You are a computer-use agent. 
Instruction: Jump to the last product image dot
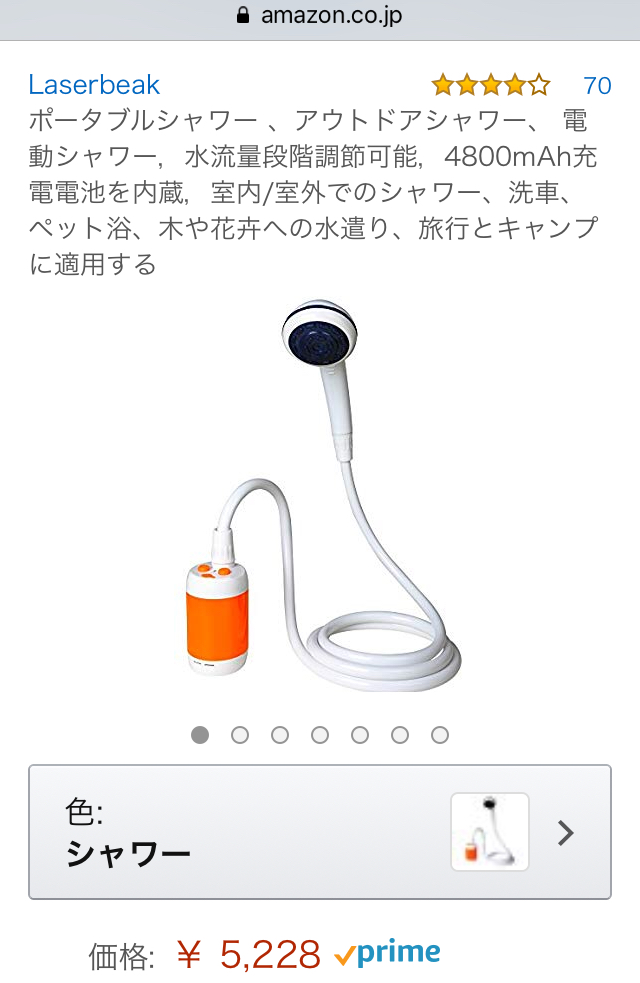click(x=440, y=735)
